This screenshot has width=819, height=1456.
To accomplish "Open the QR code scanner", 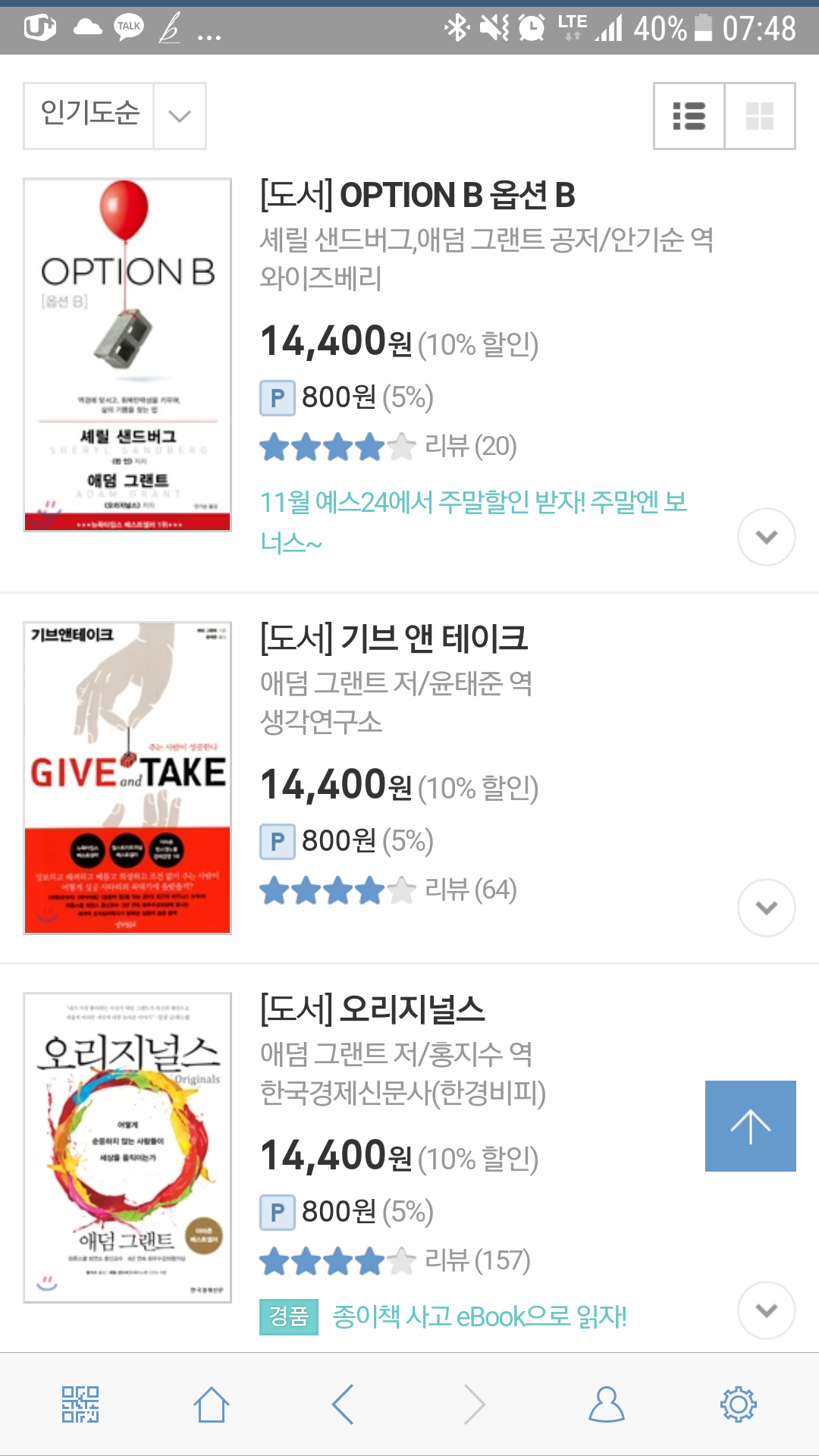I will (x=80, y=1404).
